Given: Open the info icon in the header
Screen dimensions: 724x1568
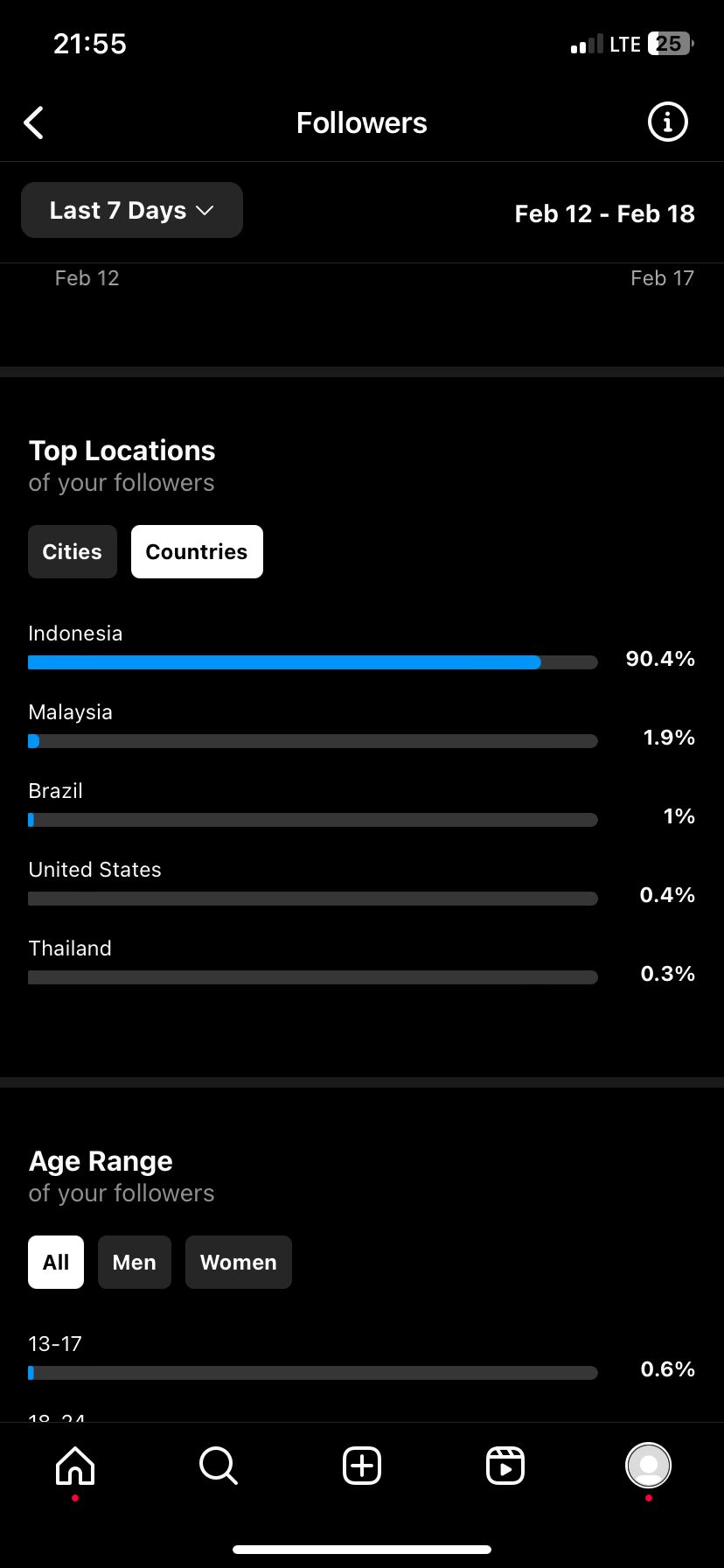Looking at the screenshot, I should pyautogui.click(x=667, y=122).
